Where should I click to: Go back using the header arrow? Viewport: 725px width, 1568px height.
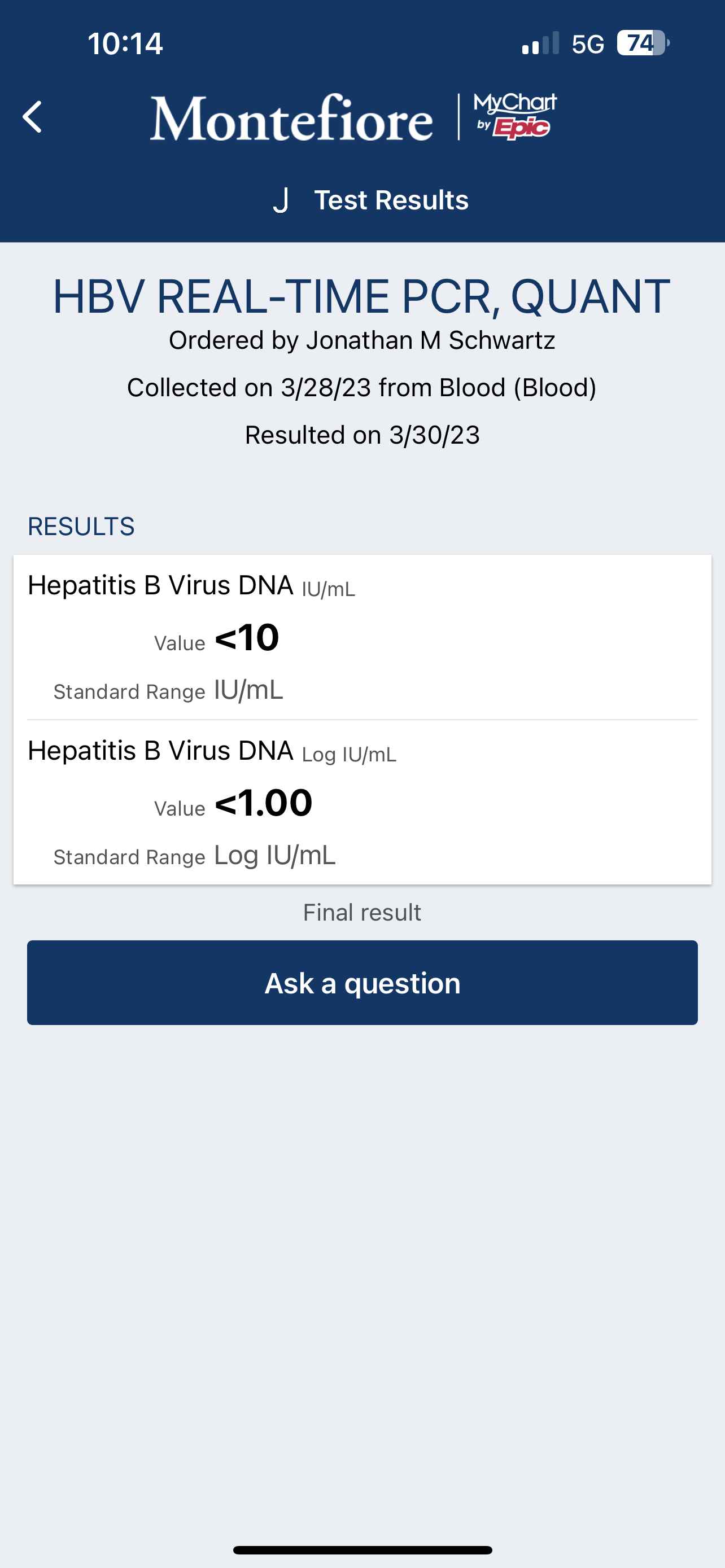[32, 116]
